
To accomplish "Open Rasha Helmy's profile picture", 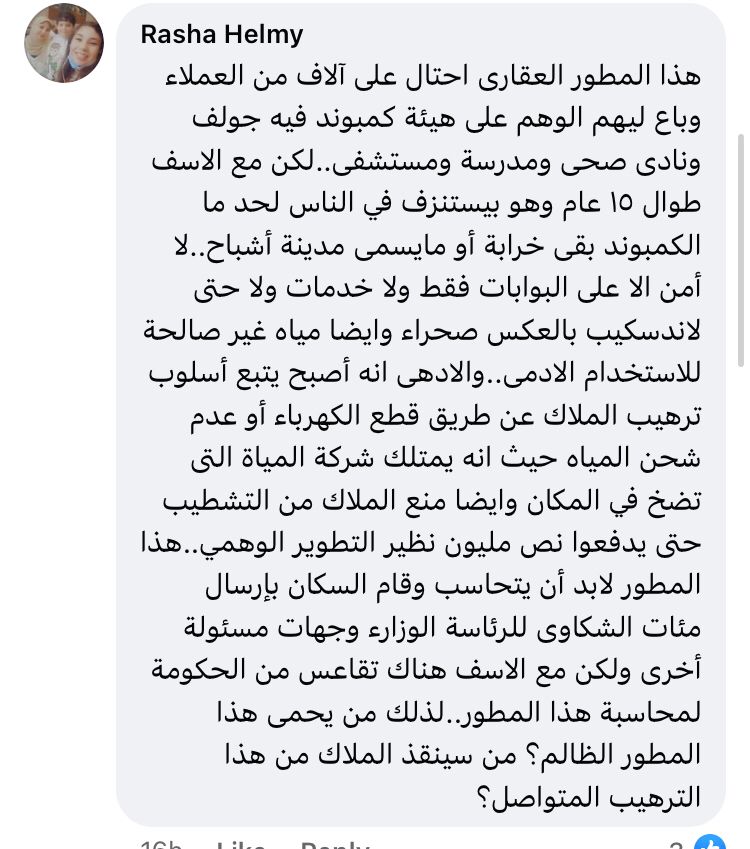I will pyautogui.click(x=64, y=43).
